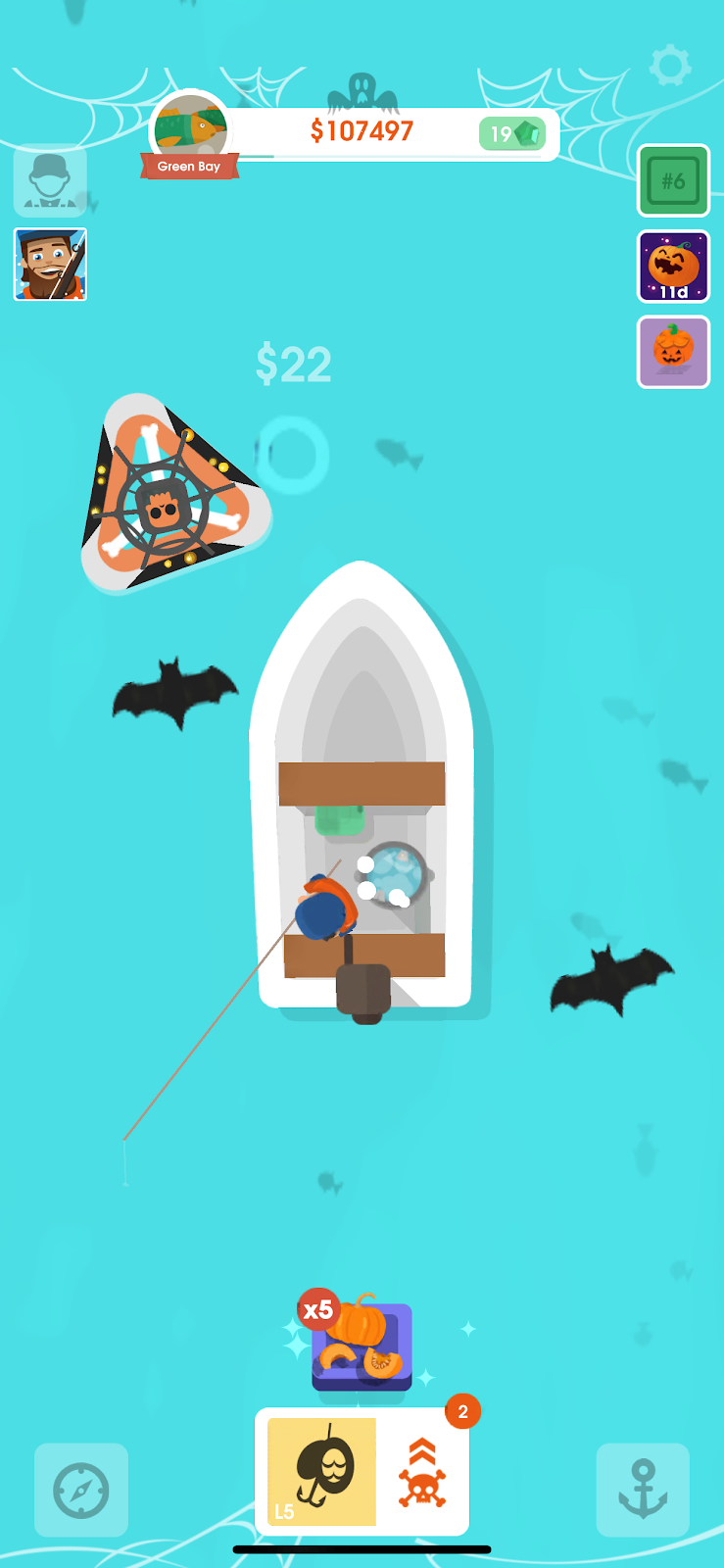Open the jack-o'-lantern offer tile

tap(673, 352)
